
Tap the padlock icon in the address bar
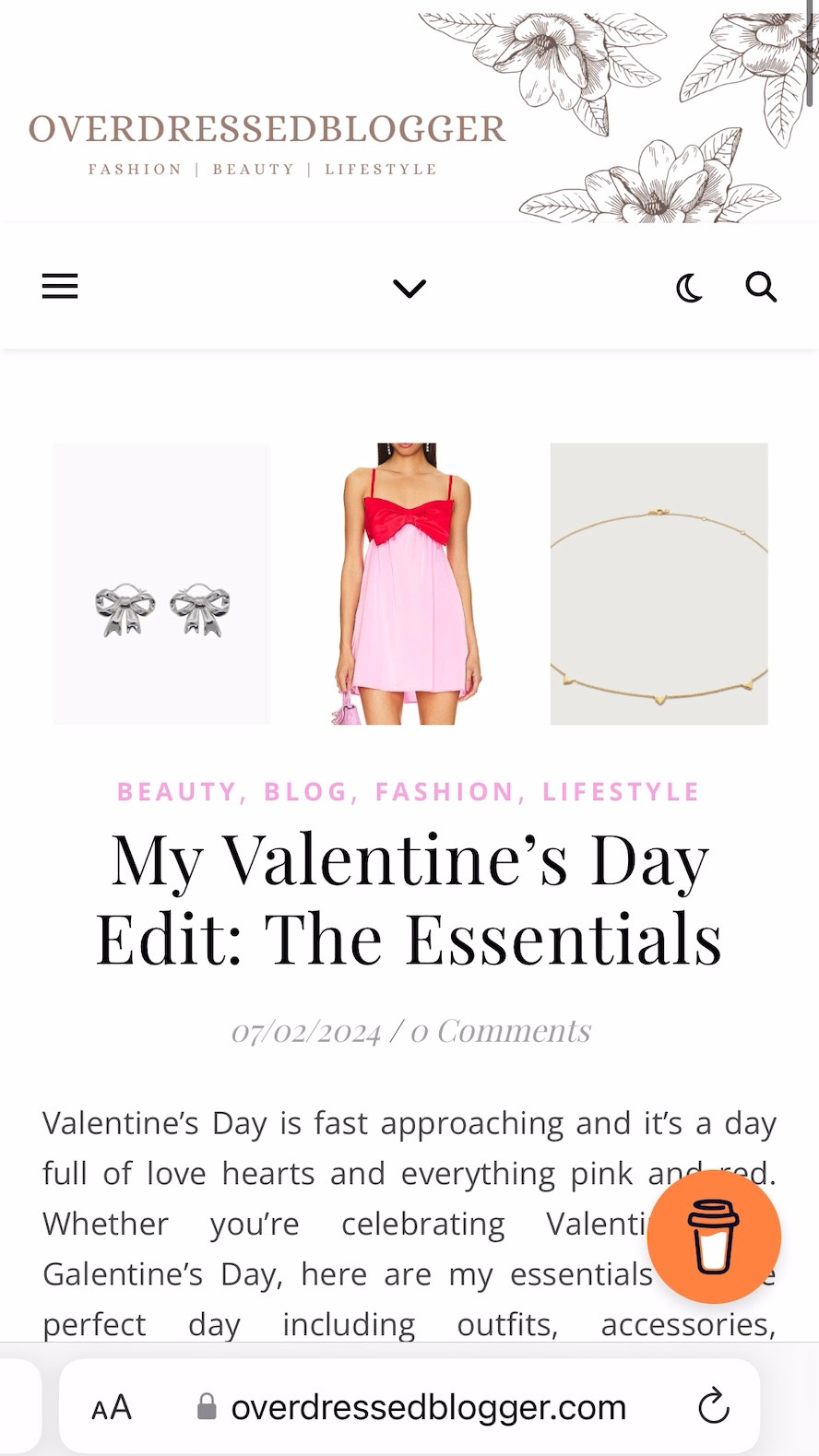(207, 1406)
